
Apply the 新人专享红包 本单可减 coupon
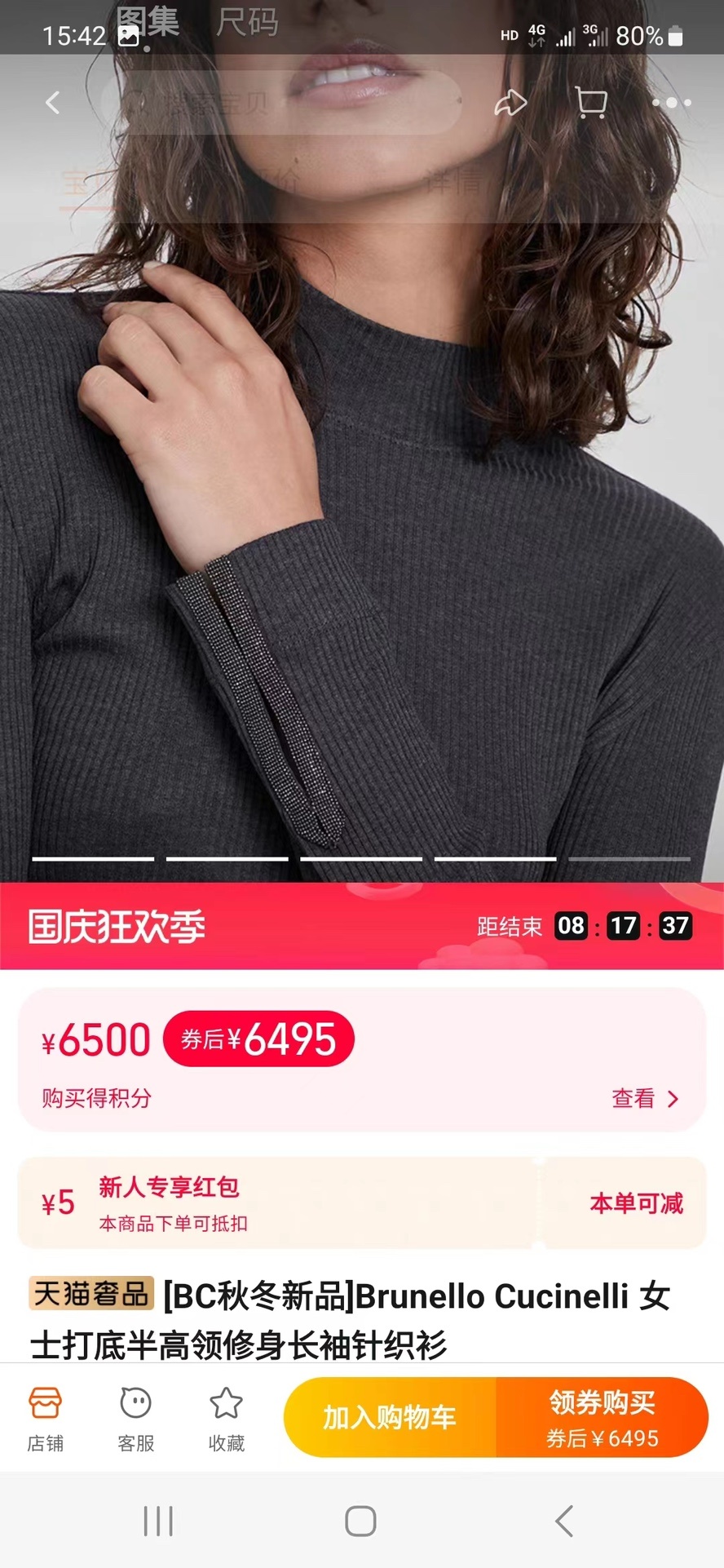pyautogui.click(x=636, y=1203)
